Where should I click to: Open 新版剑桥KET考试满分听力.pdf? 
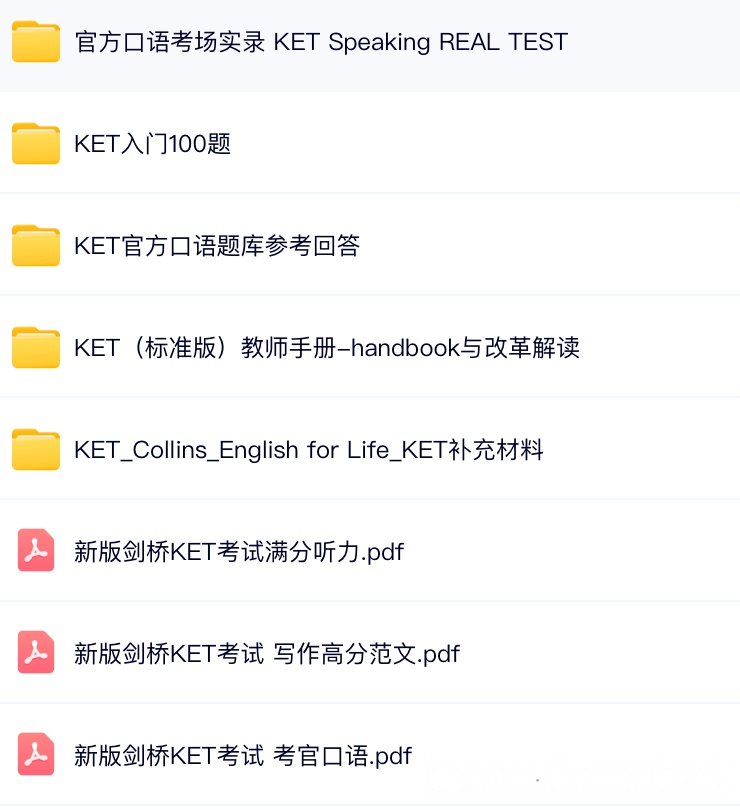(x=240, y=552)
